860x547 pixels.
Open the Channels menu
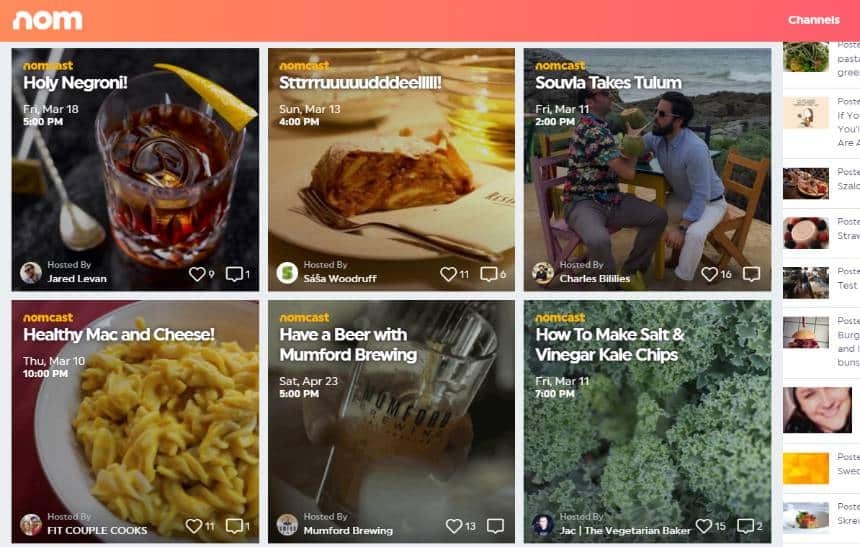[813, 20]
